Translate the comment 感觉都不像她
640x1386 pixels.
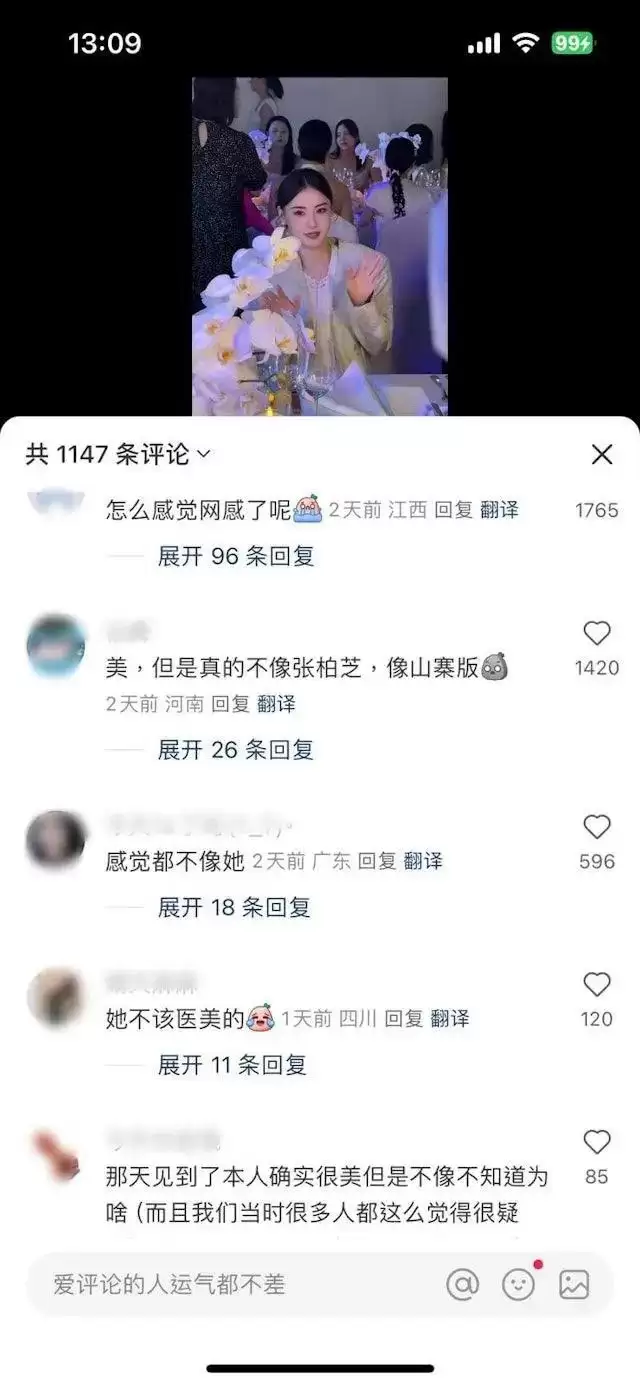(423, 861)
